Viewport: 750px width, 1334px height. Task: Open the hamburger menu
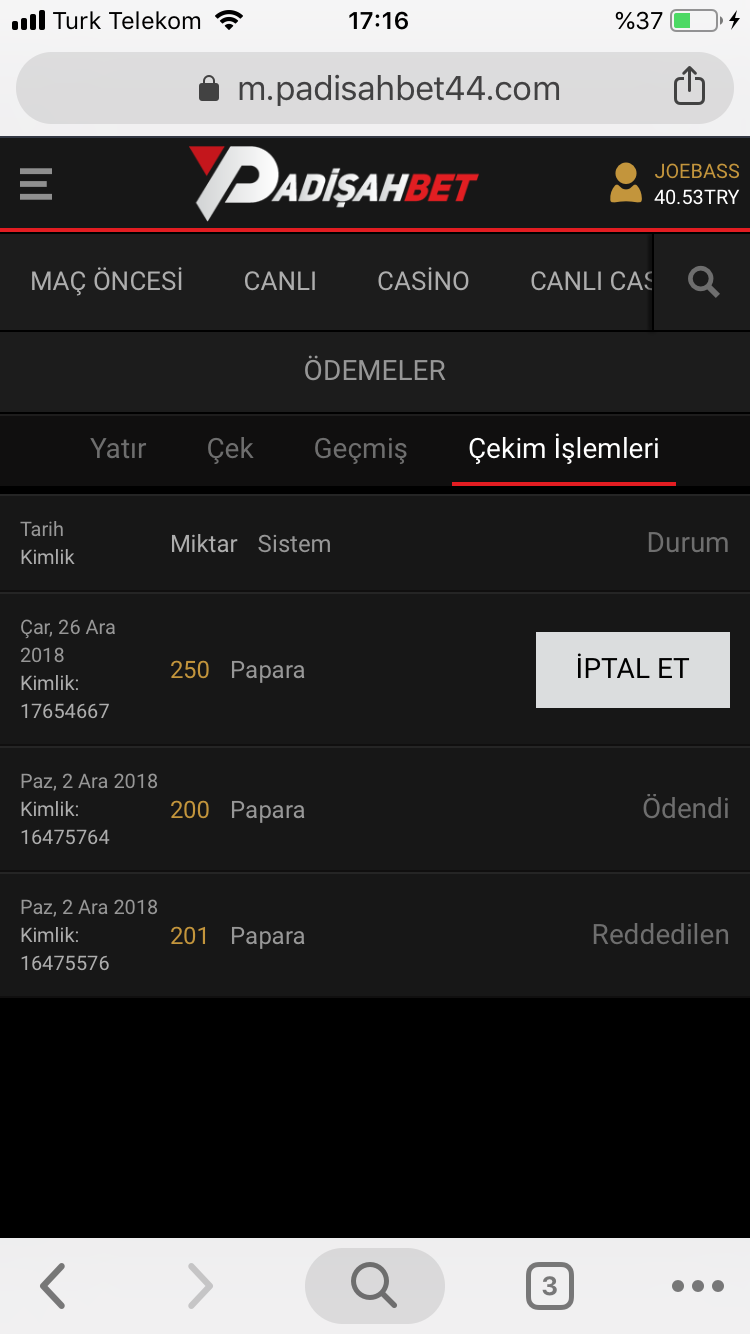click(x=36, y=184)
